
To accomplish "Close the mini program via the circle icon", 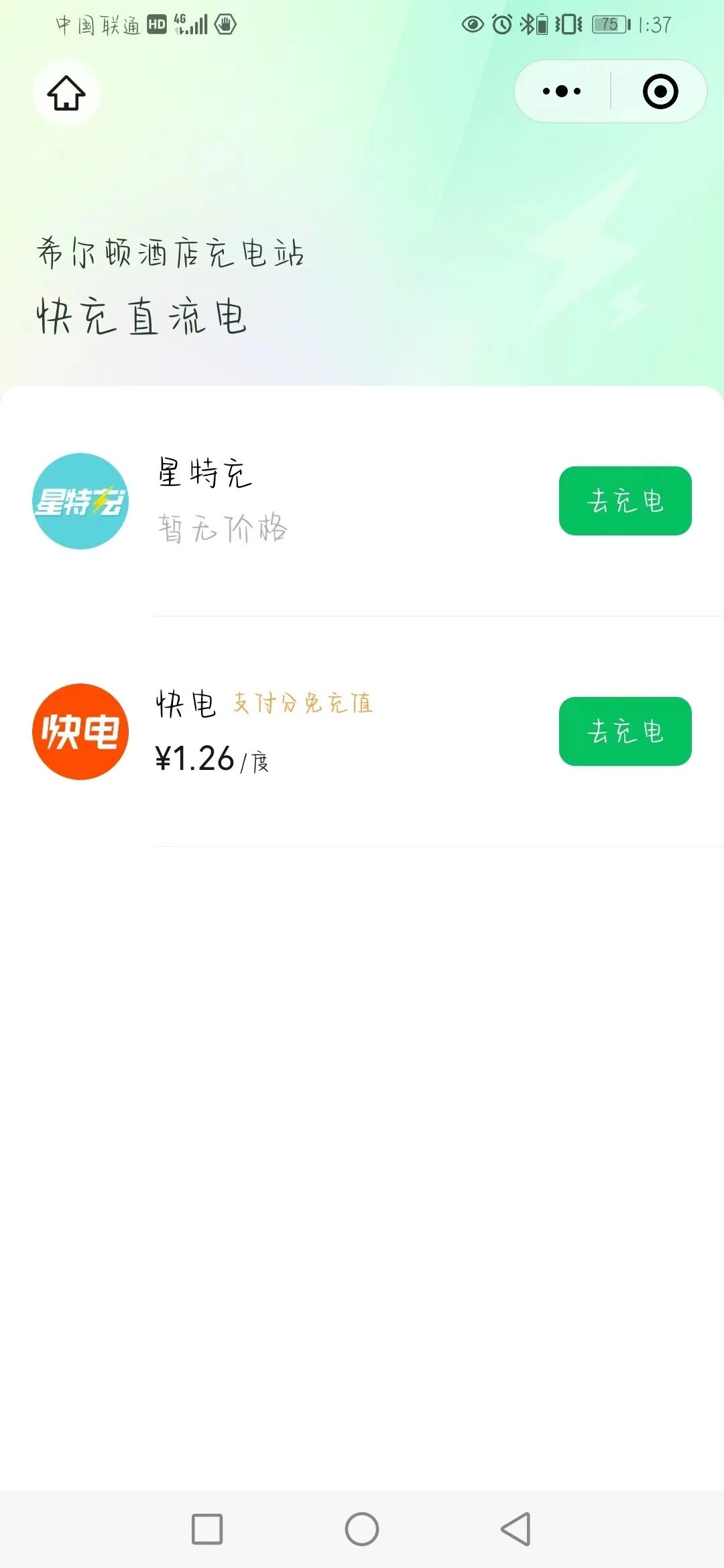I will 660,91.
